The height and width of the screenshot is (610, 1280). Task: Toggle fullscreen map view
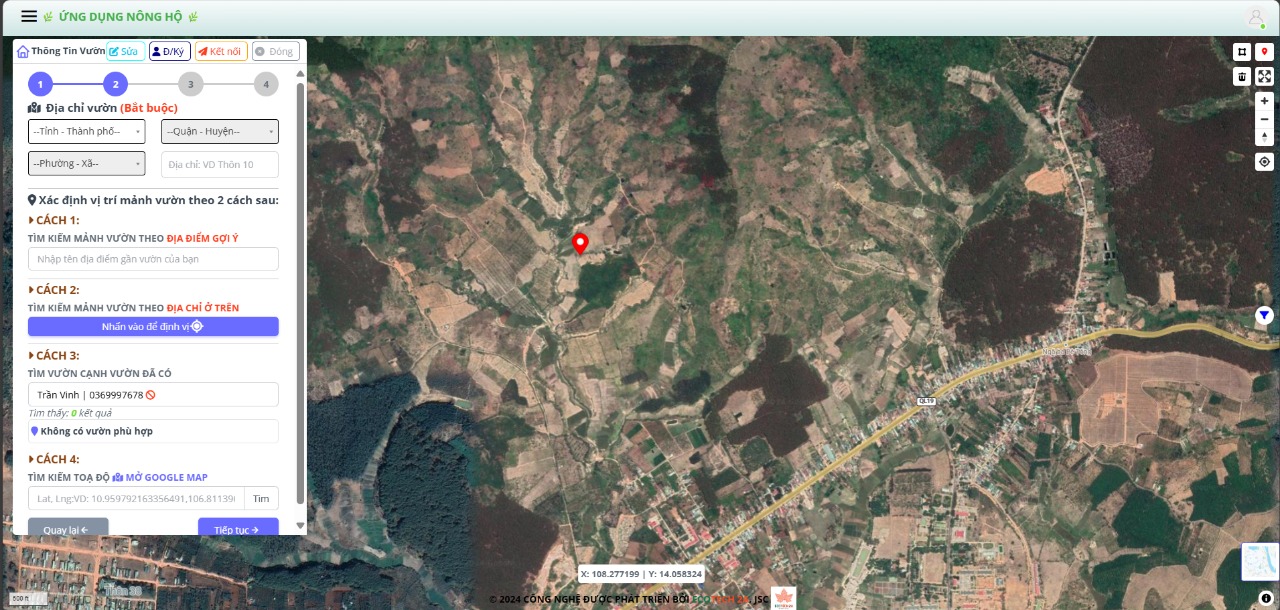[1264, 76]
